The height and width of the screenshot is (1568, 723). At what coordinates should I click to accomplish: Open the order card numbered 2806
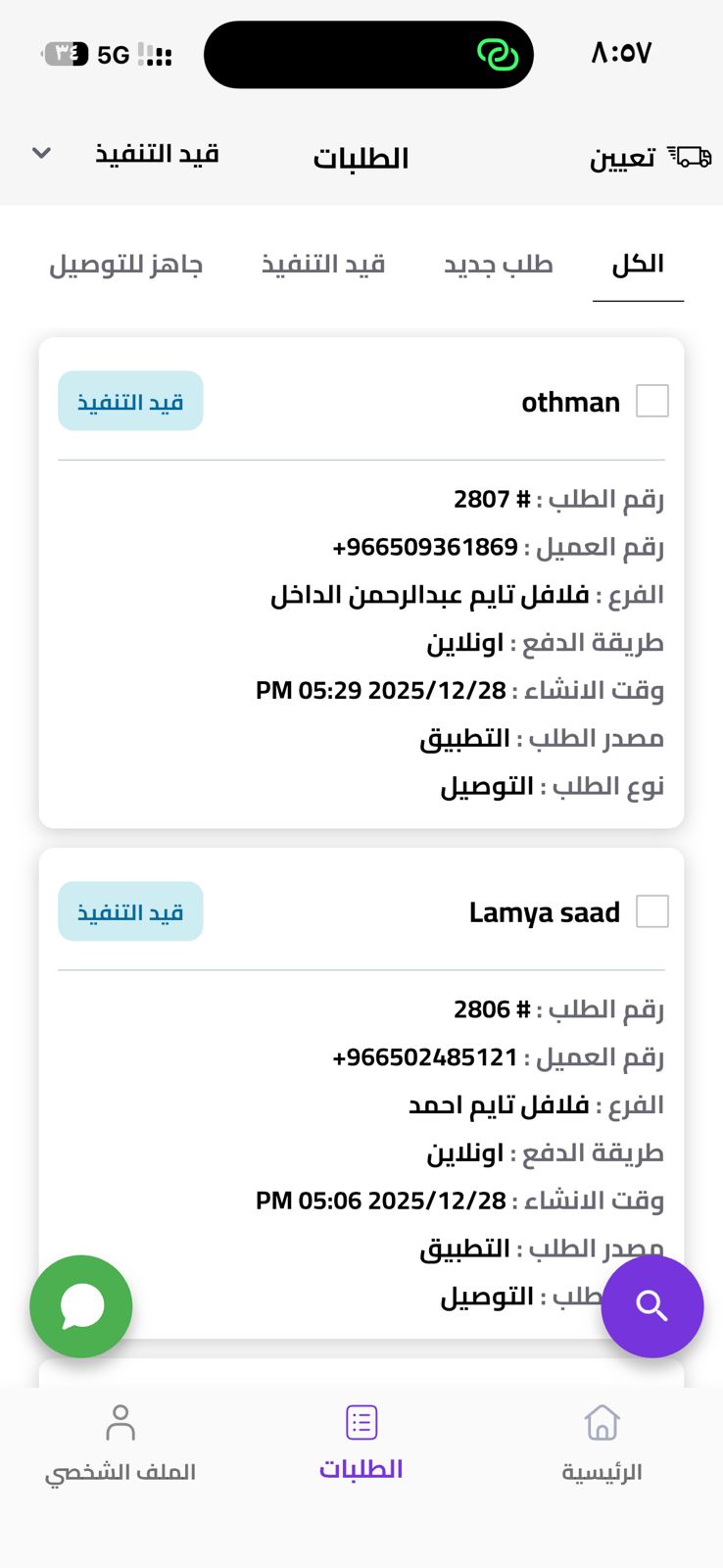pyautogui.click(x=361, y=1098)
